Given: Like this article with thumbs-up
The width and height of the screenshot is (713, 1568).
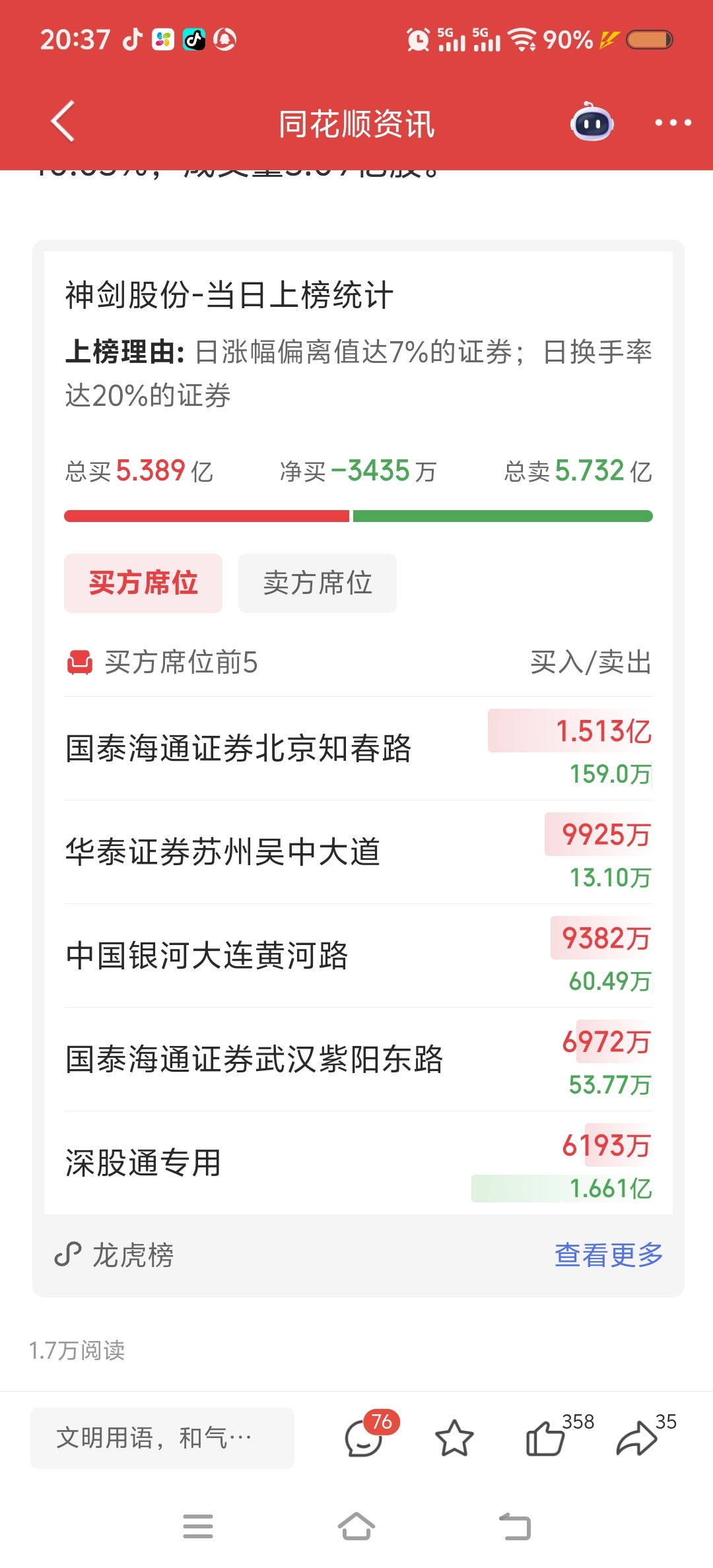Looking at the screenshot, I should coord(545,1438).
